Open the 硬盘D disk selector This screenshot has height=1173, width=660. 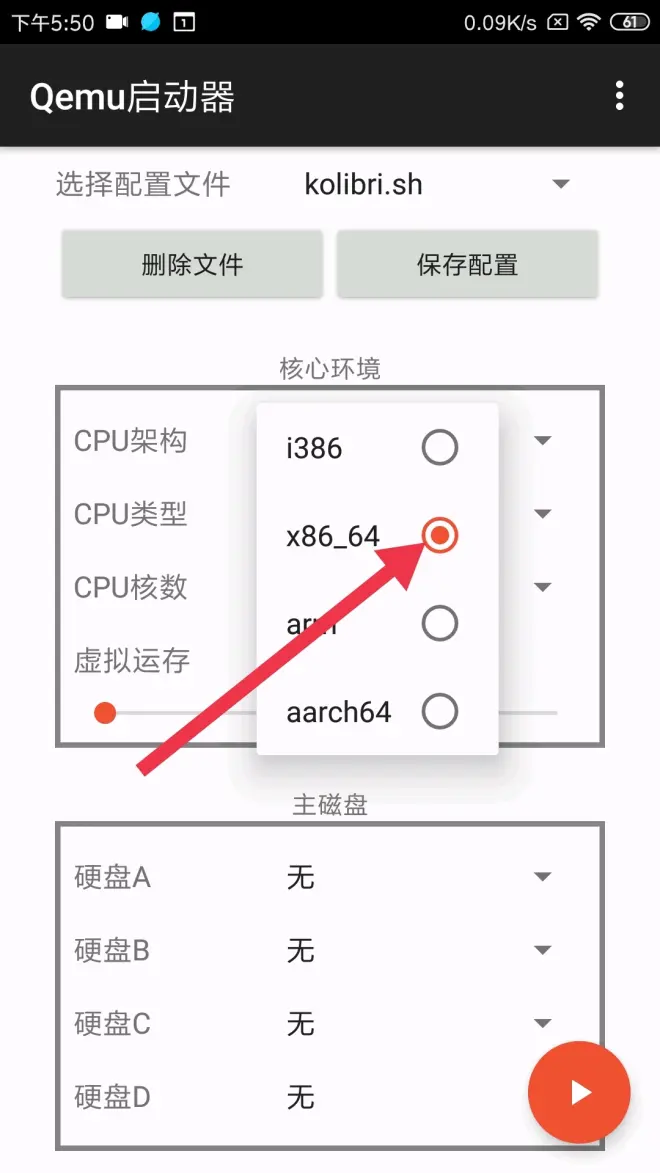pyautogui.click(x=400, y=1098)
